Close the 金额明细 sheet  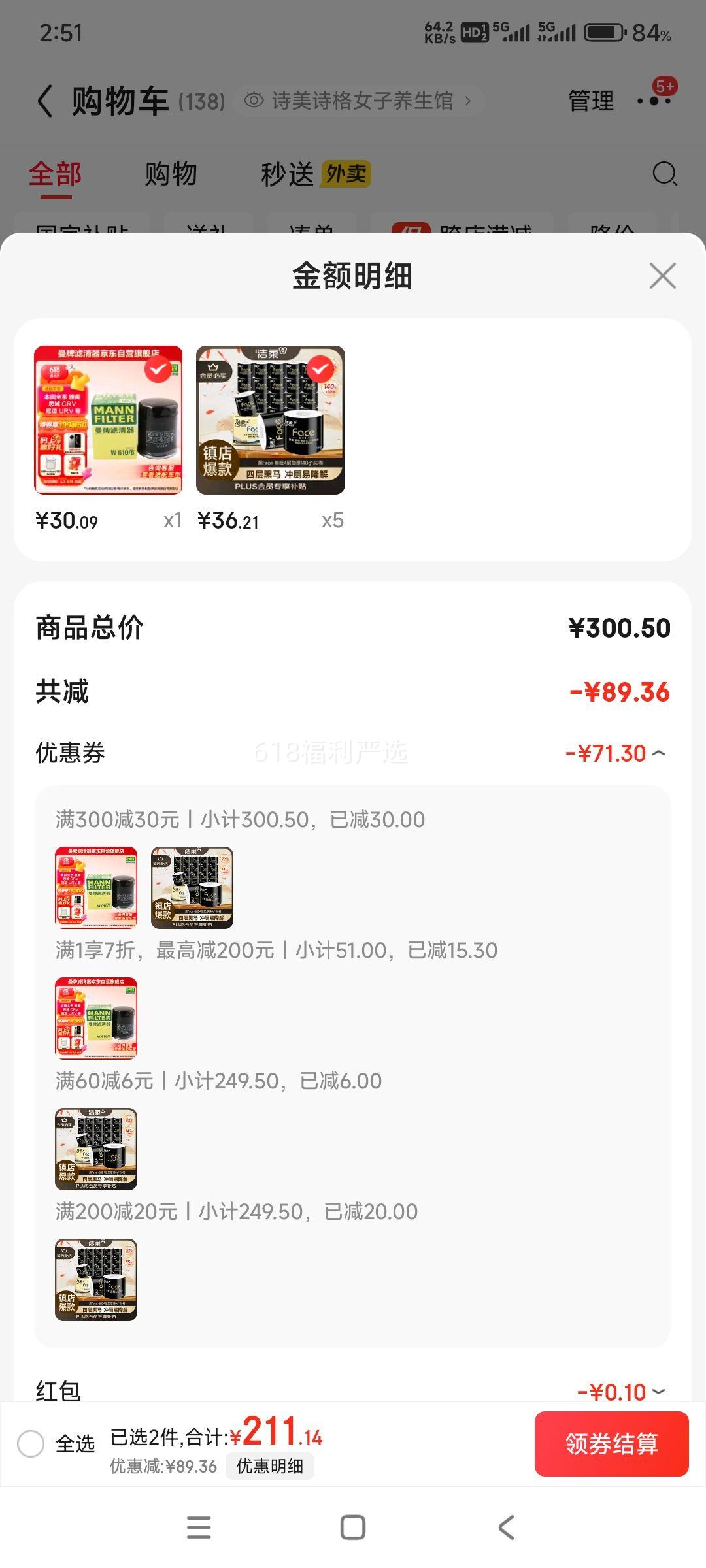point(662,276)
